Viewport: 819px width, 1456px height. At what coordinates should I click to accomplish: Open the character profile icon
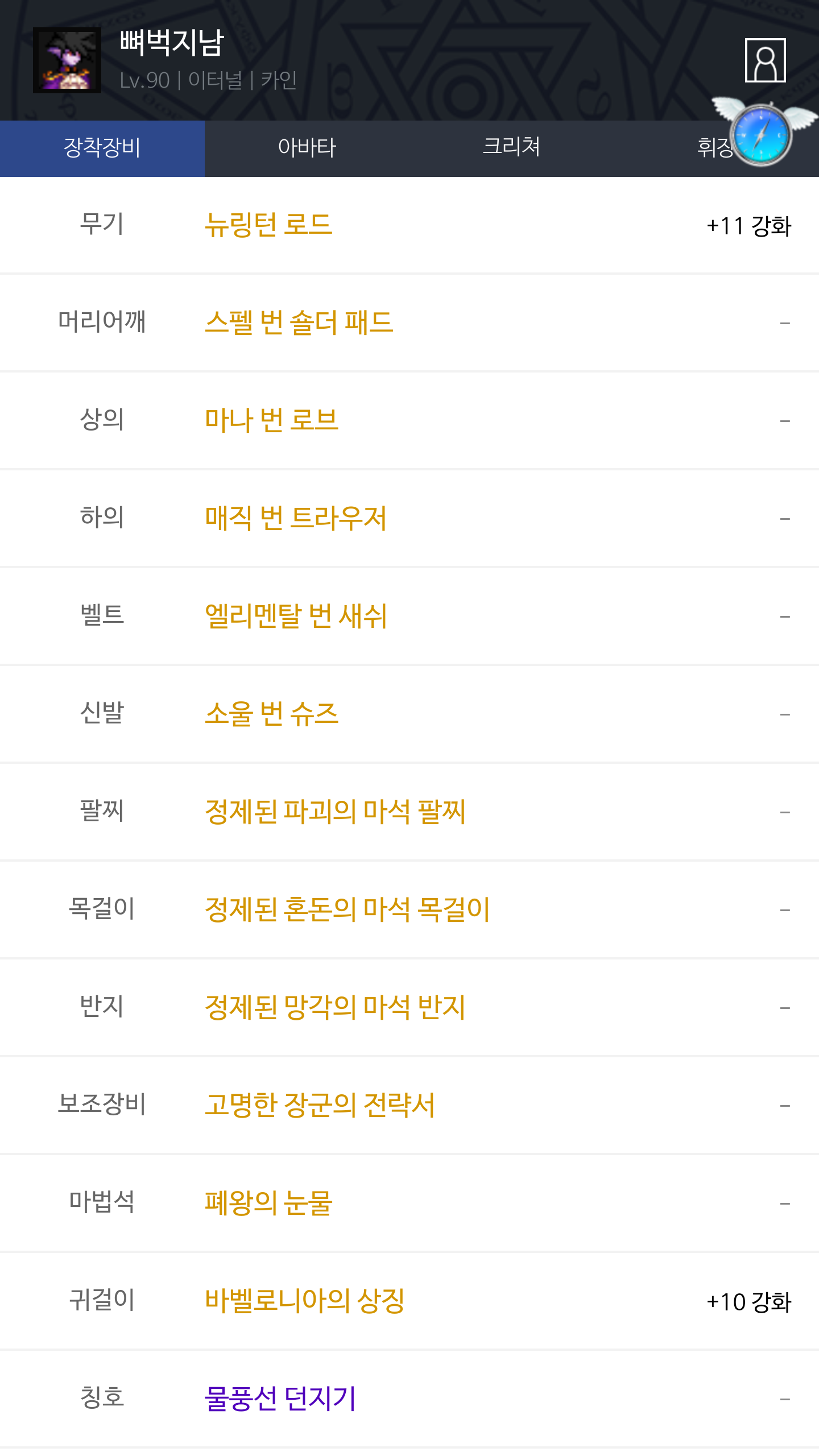click(x=765, y=60)
